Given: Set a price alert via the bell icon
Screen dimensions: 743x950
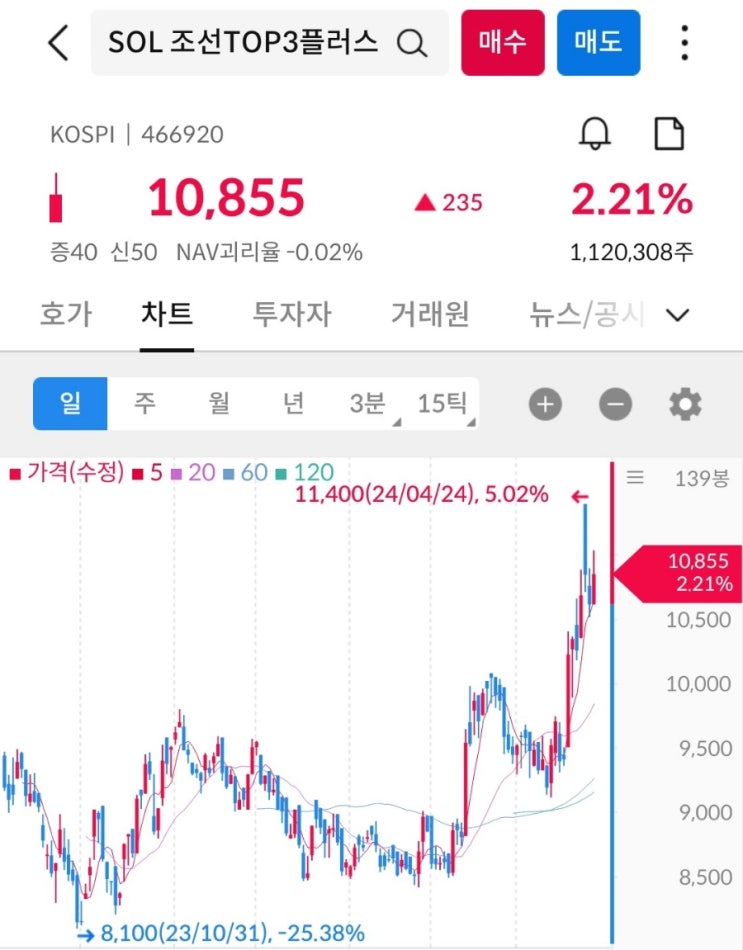Looking at the screenshot, I should [597, 133].
